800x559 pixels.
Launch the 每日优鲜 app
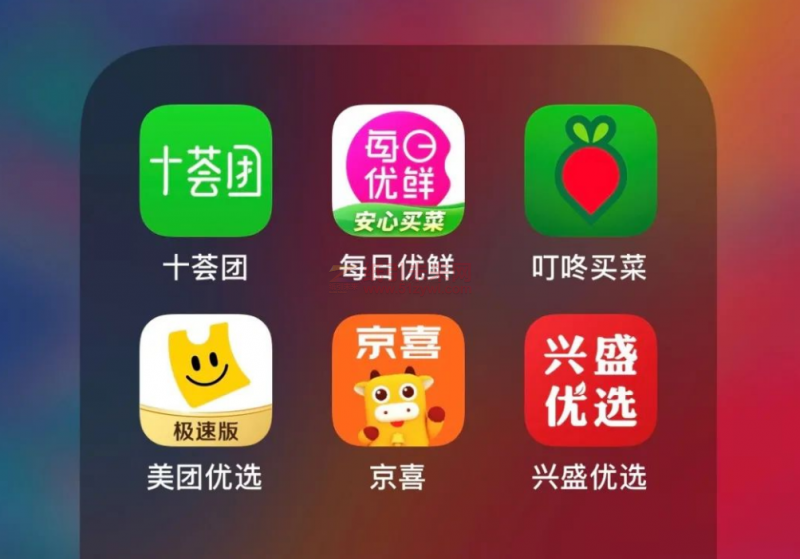398,170
